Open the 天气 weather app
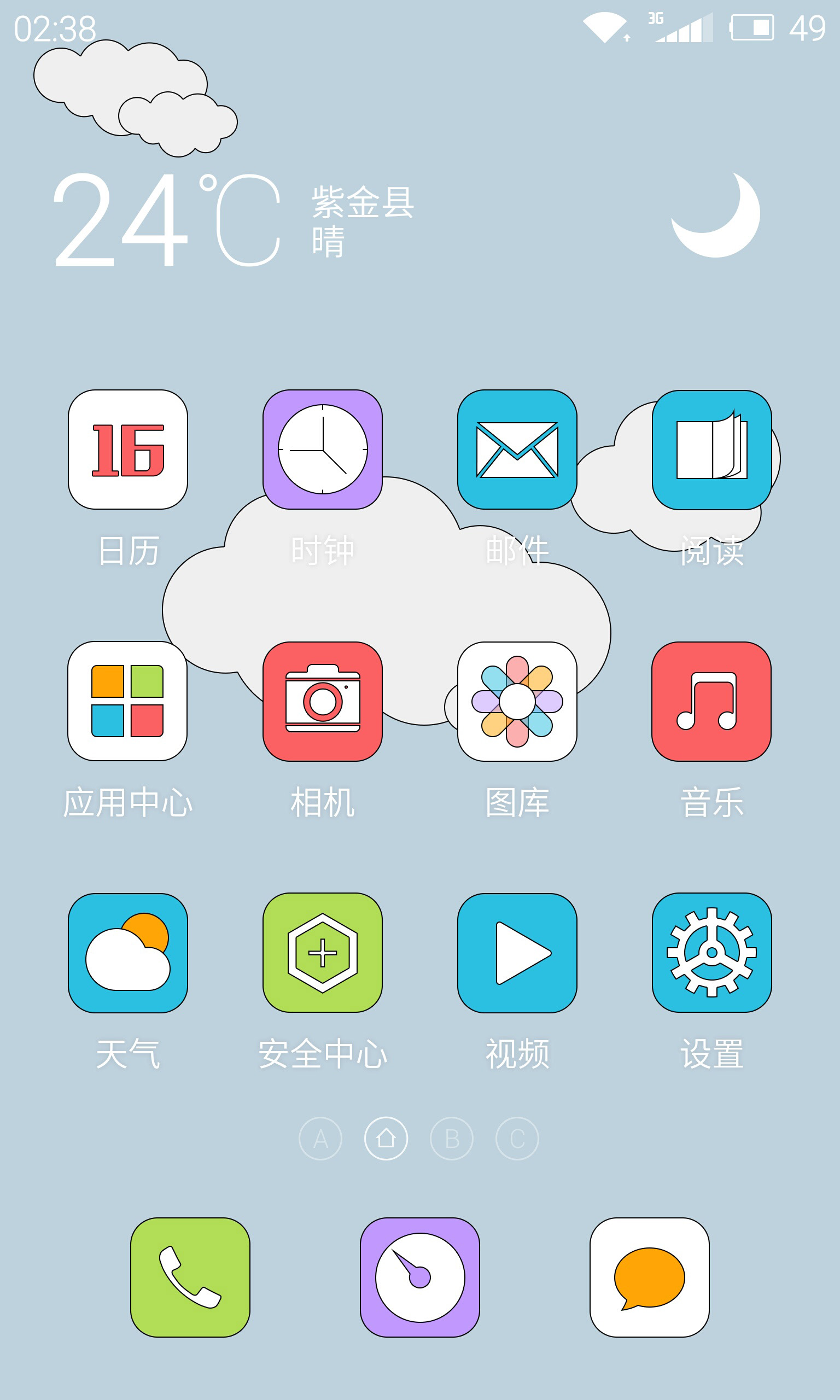 (x=128, y=953)
